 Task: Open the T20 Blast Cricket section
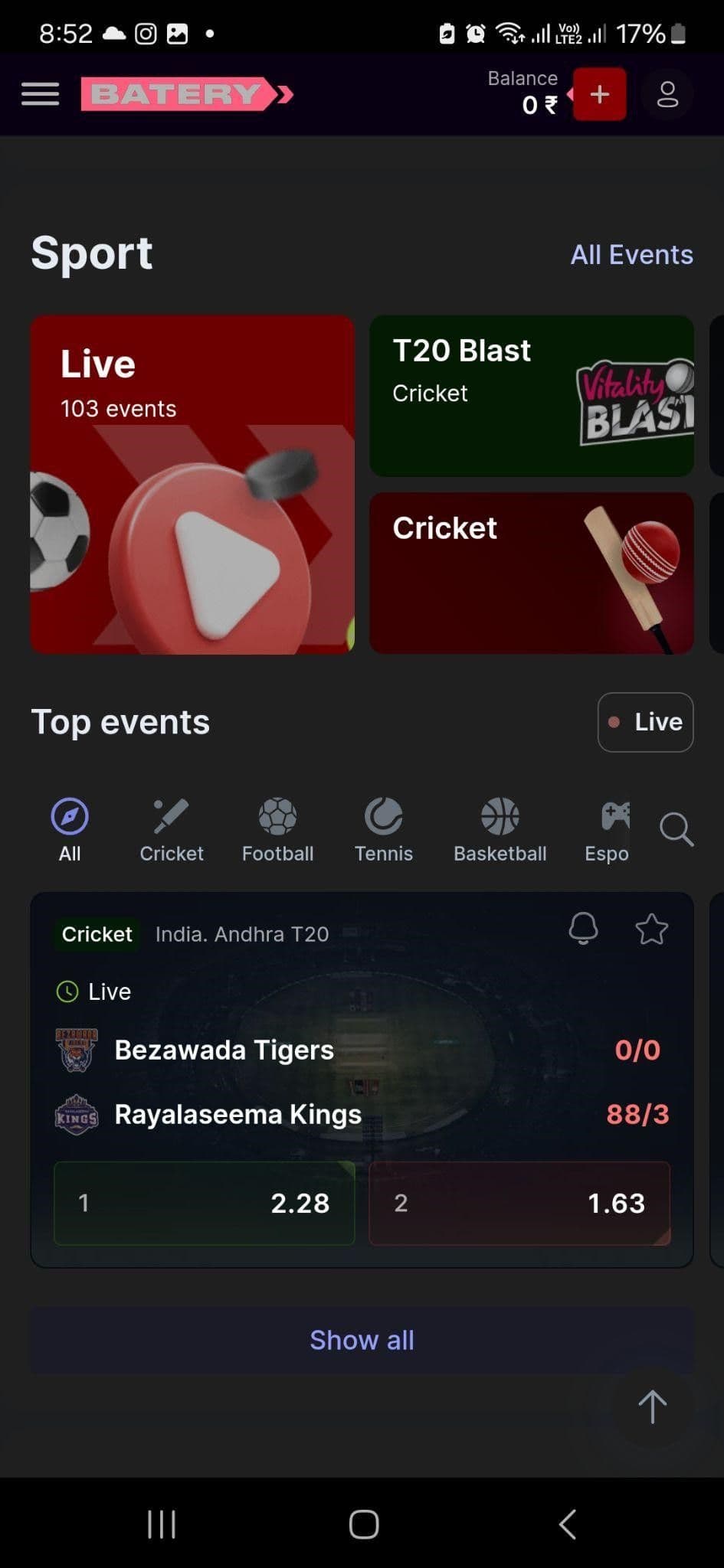532,394
